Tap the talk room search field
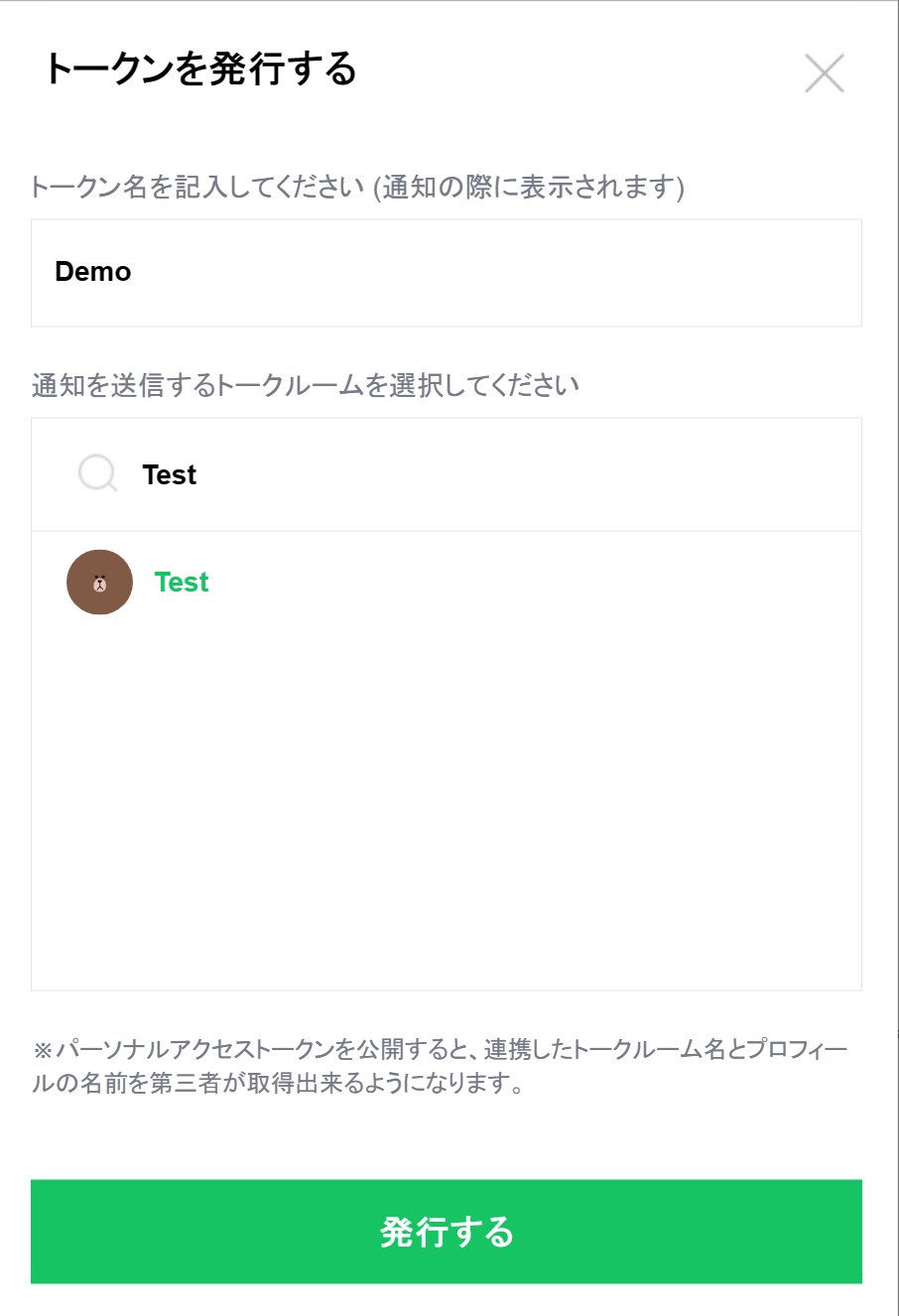Viewport: 899px width, 1316px height. click(x=476, y=475)
